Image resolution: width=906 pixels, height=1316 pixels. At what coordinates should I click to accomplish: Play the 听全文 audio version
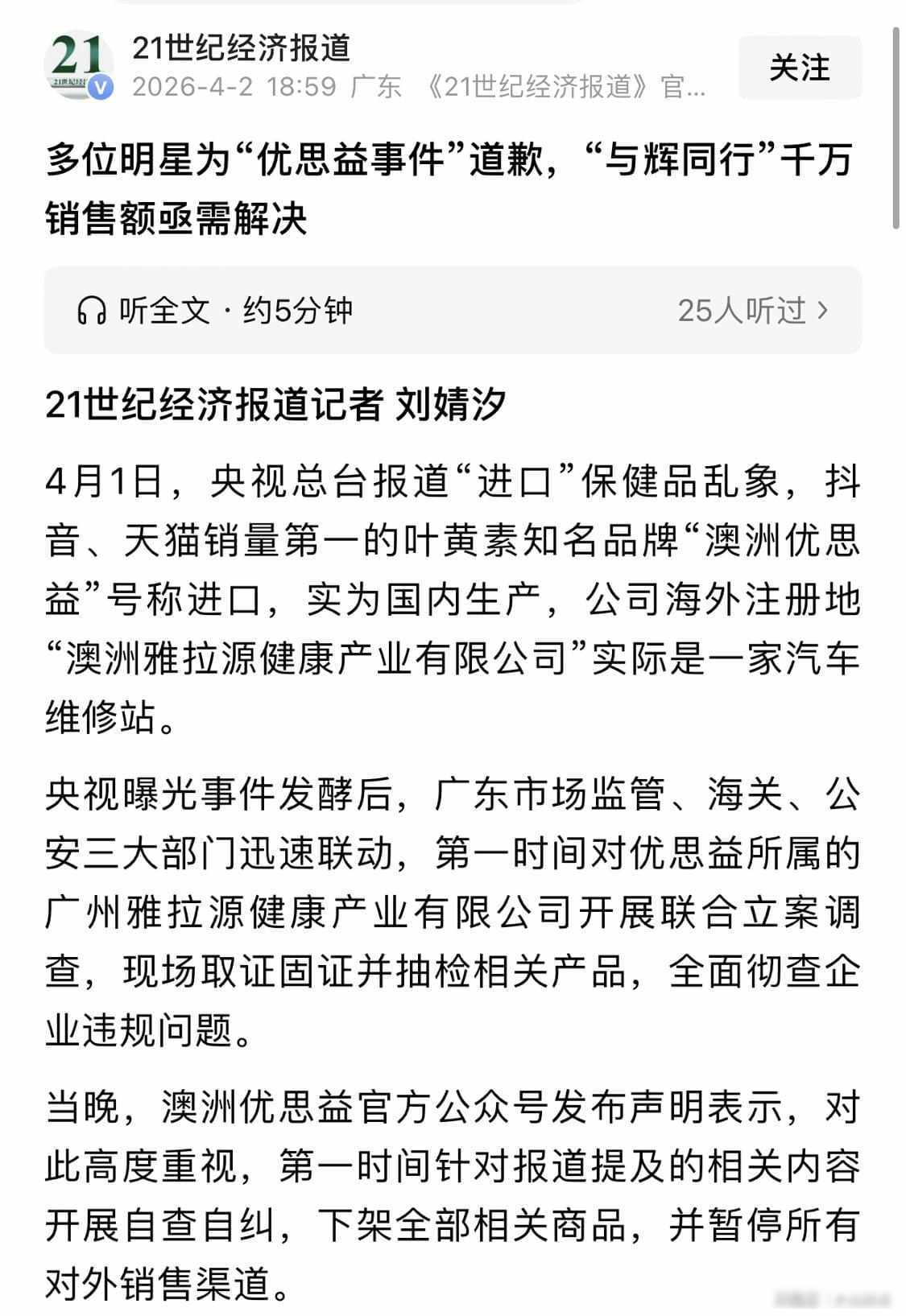click(x=215, y=310)
